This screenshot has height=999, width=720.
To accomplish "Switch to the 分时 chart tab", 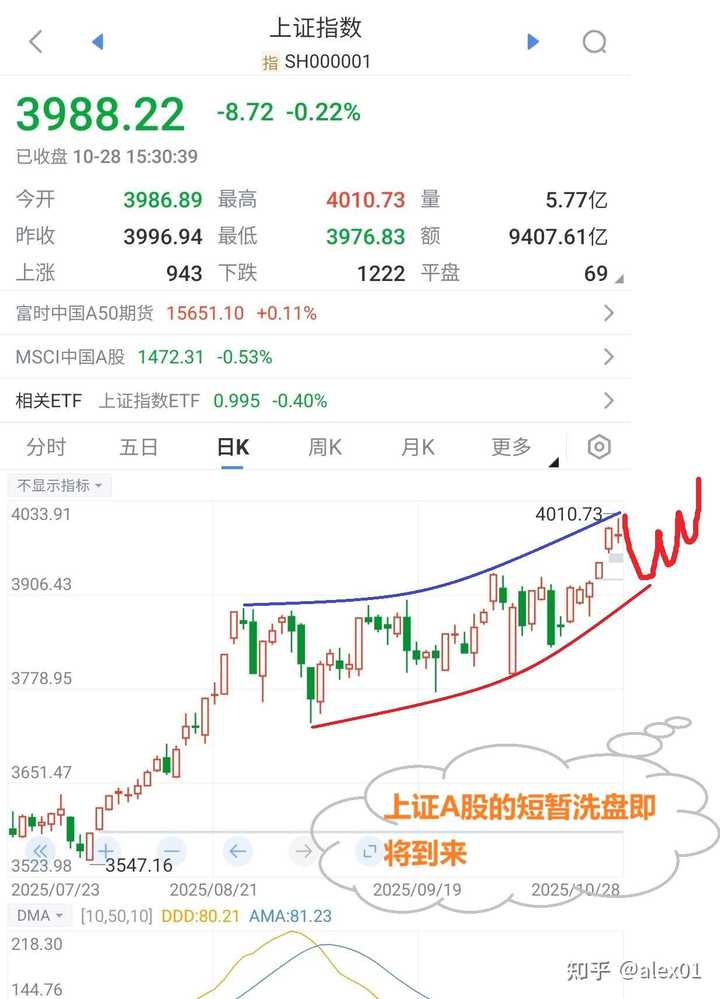I will pyautogui.click(x=46, y=447).
